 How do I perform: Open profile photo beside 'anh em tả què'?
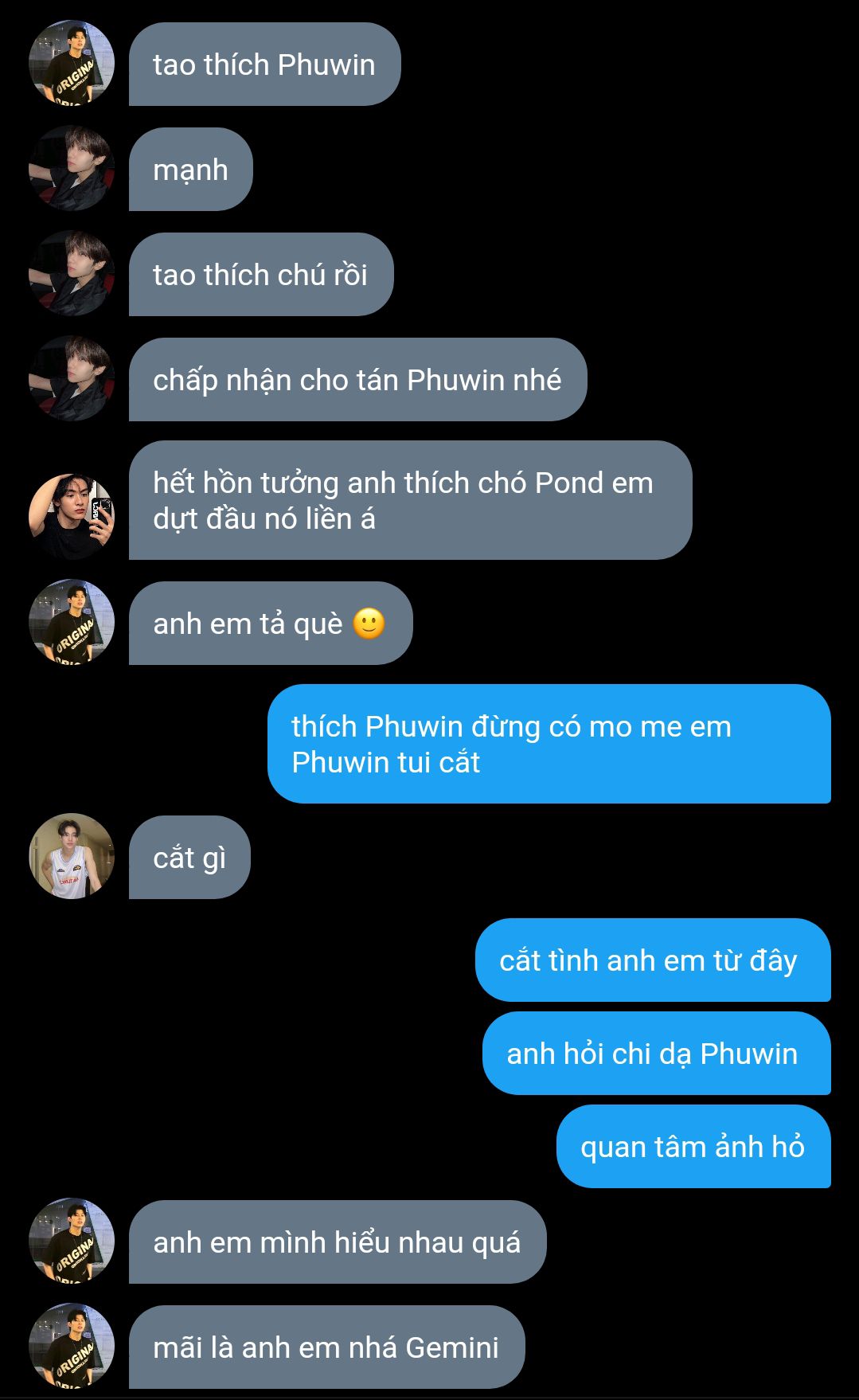point(72,622)
